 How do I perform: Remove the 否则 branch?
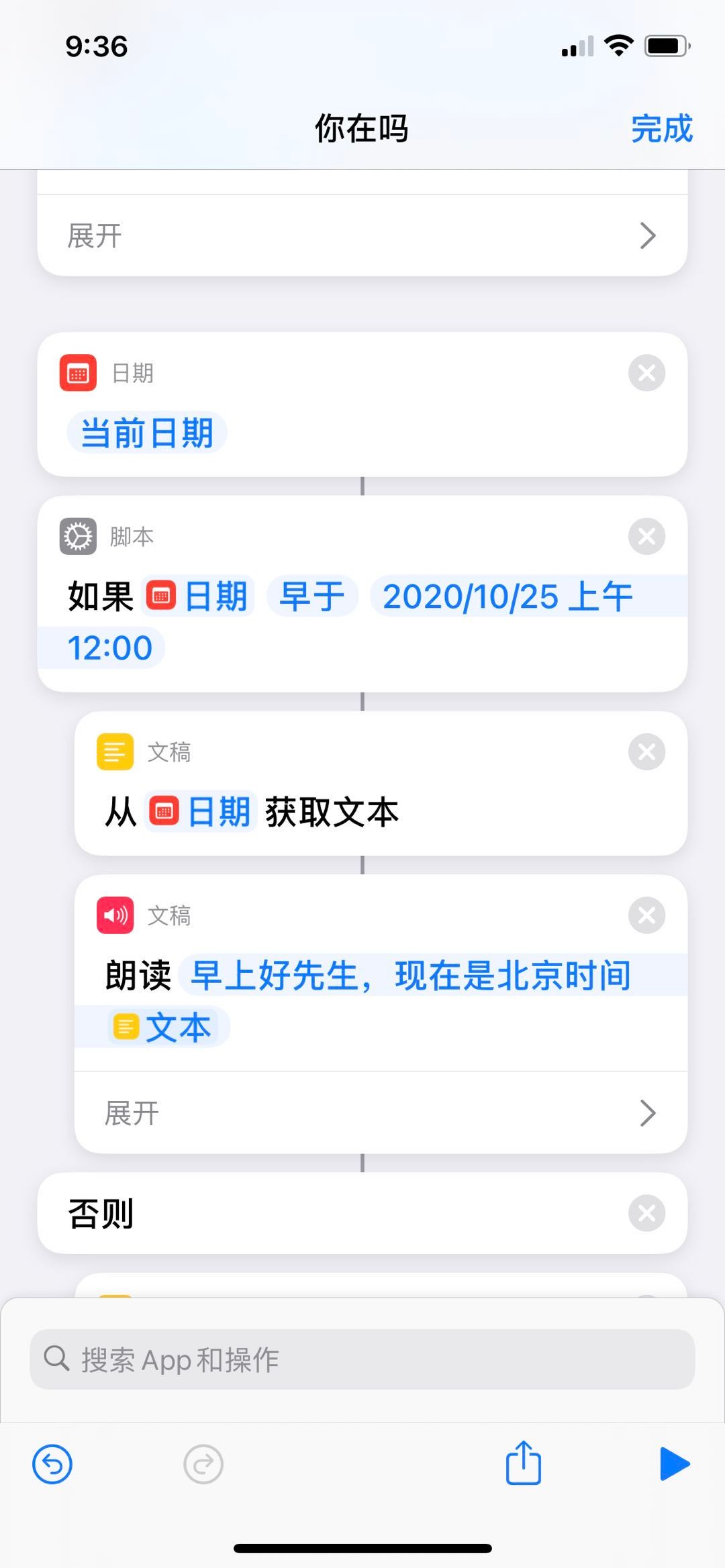[x=646, y=1213]
